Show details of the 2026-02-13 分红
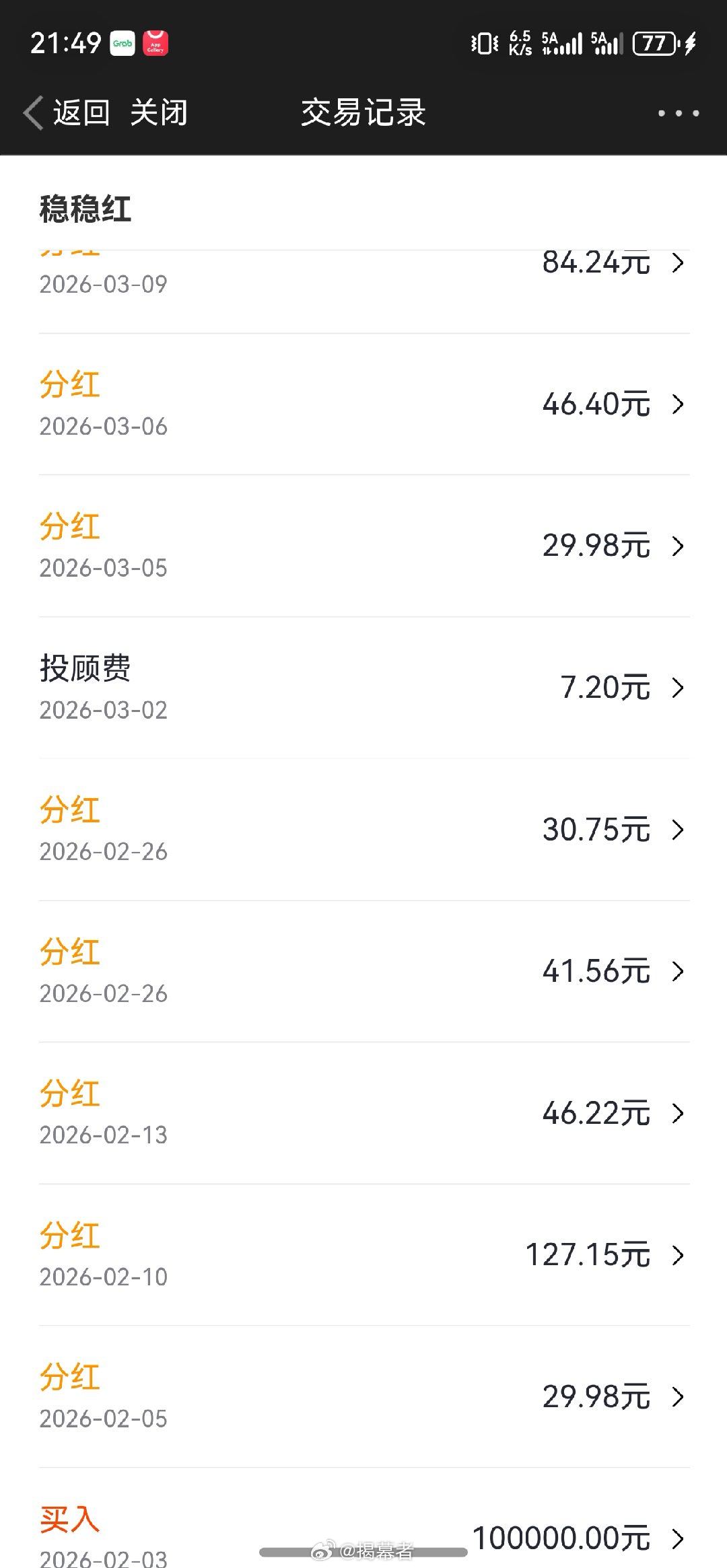Image resolution: width=727 pixels, height=1568 pixels. [363, 1113]
